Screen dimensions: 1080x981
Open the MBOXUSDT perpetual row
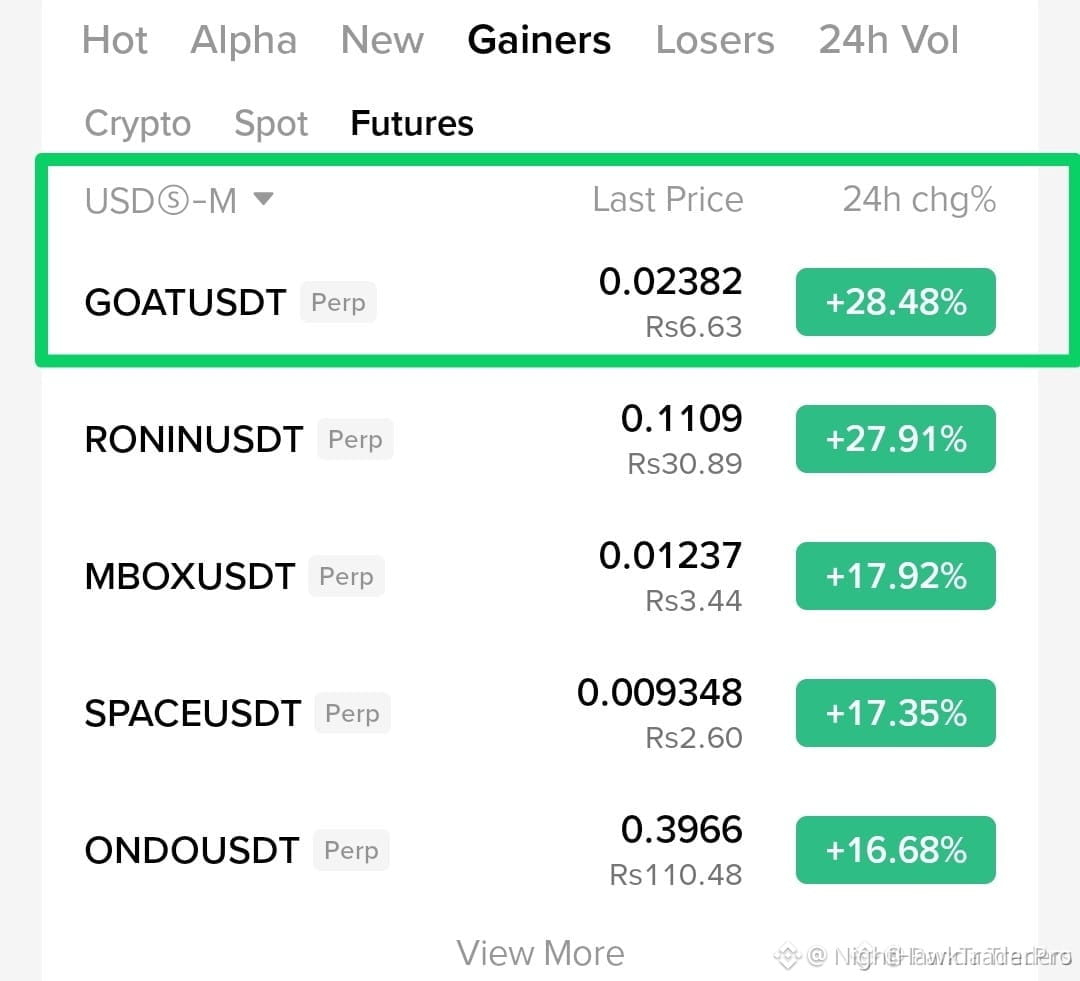(x=540, y=577)
